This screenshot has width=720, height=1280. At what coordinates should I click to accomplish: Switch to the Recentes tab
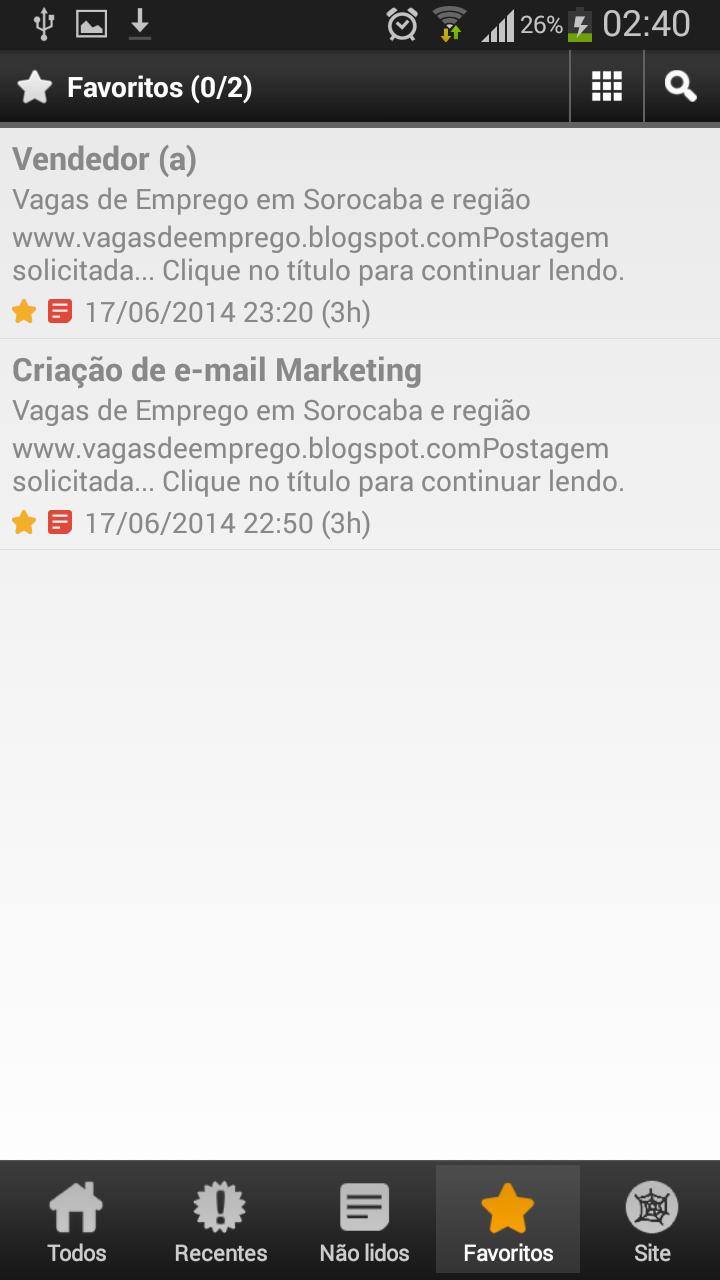(219, 1218)
